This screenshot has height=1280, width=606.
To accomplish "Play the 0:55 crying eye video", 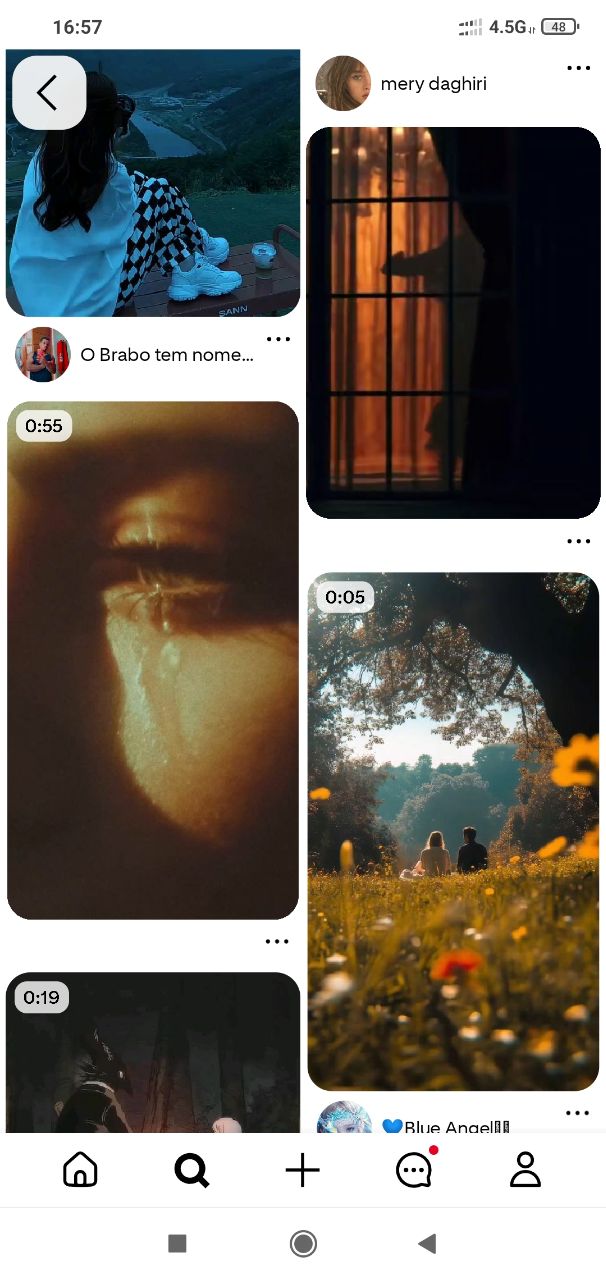I will pos(153,660).
